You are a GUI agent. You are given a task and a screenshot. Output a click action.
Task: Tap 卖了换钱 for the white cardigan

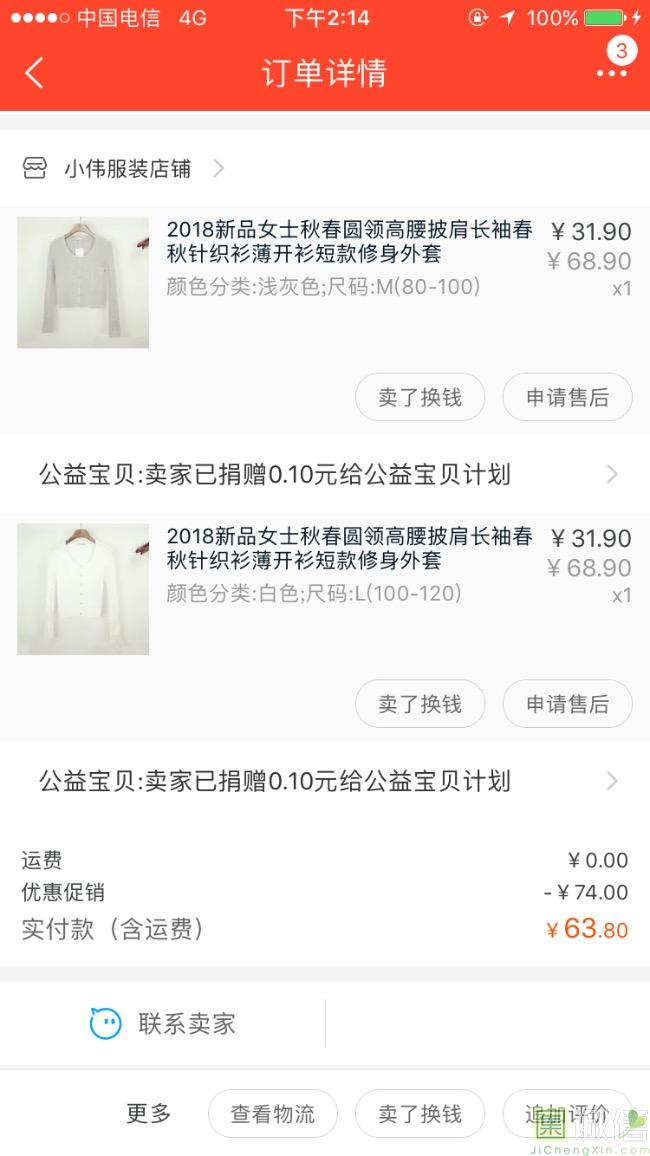[x=420, y=703]
